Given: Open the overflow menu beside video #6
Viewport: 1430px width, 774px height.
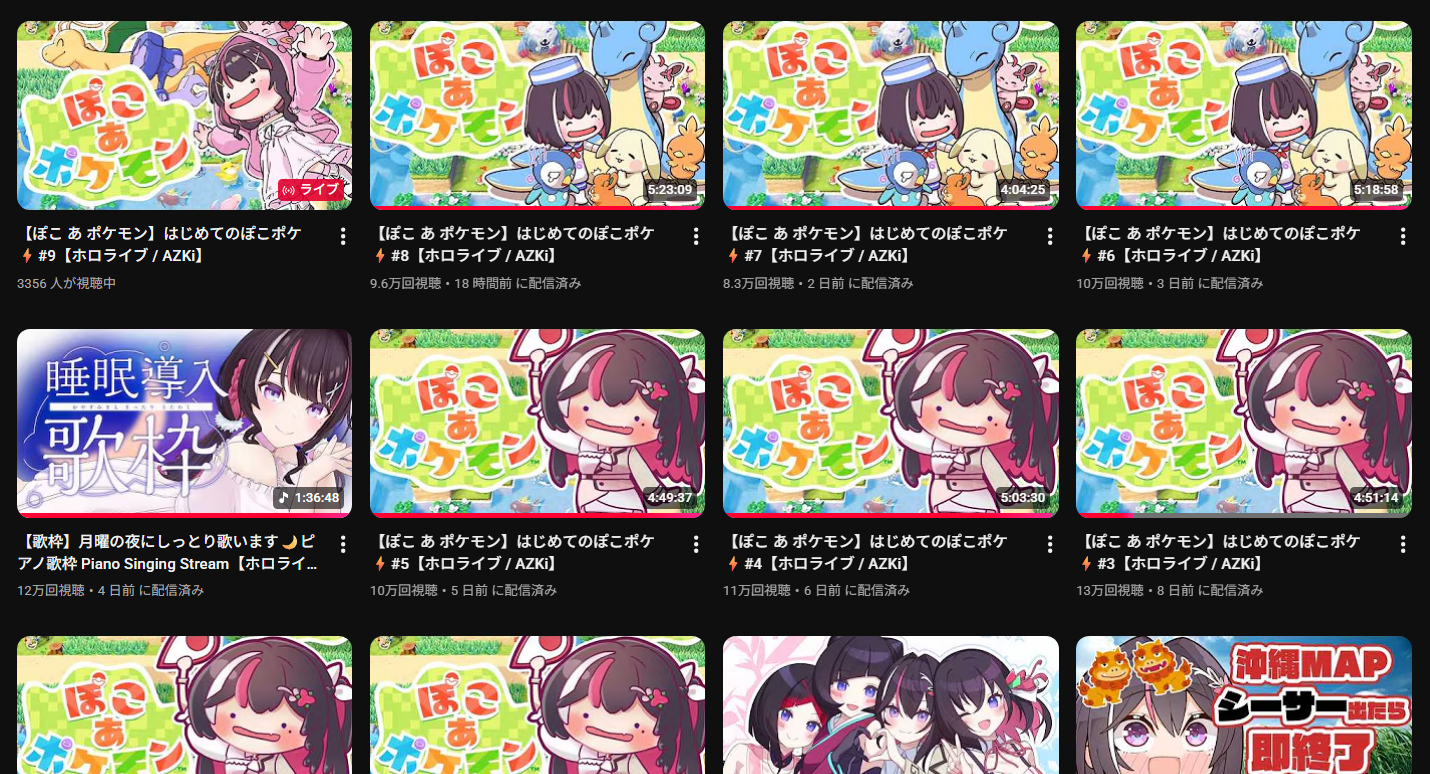Looking at the screenshot, I should [x=1402, y=236].
